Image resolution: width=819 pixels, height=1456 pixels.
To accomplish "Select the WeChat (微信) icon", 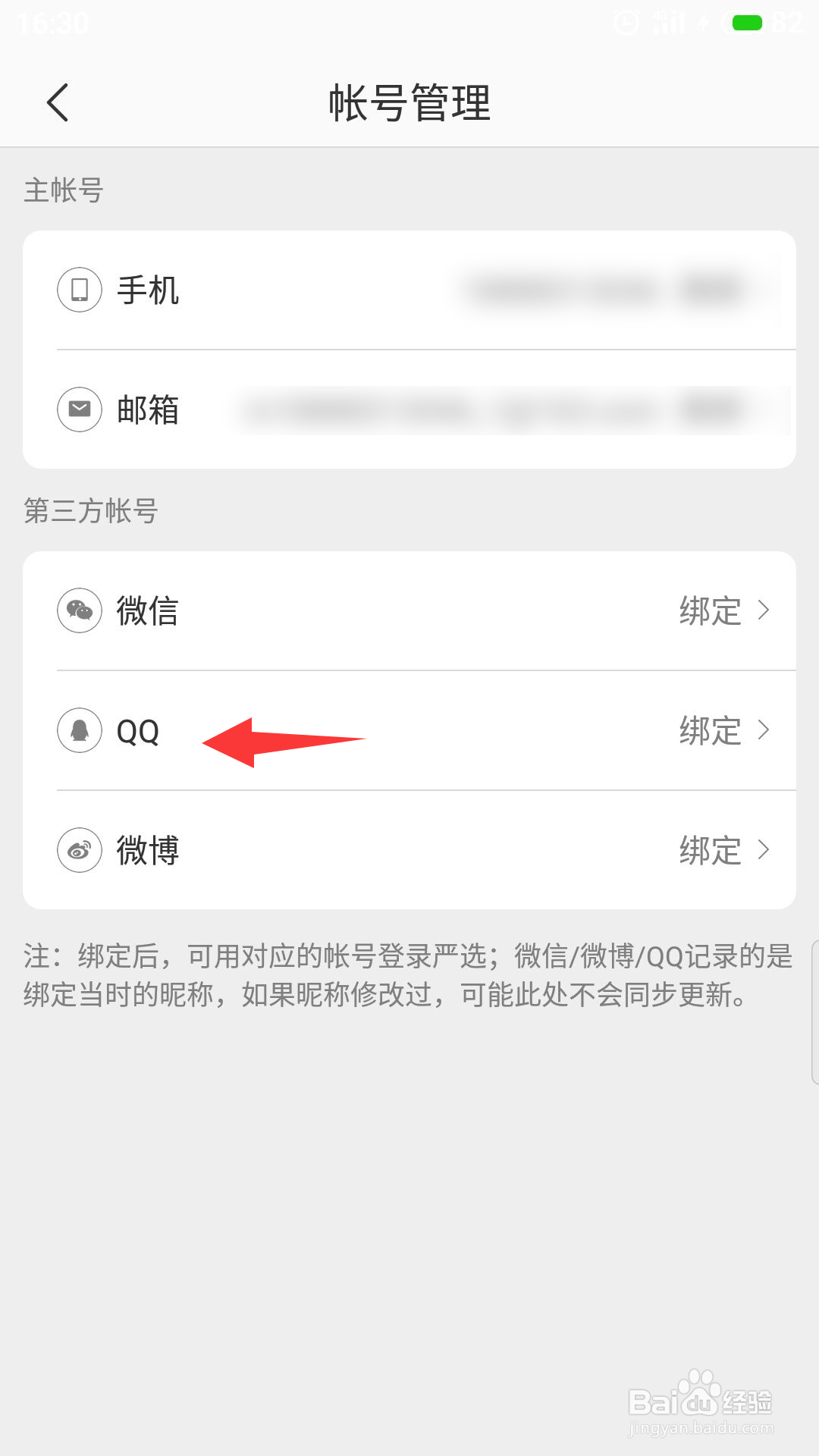I will click(80, 610).
